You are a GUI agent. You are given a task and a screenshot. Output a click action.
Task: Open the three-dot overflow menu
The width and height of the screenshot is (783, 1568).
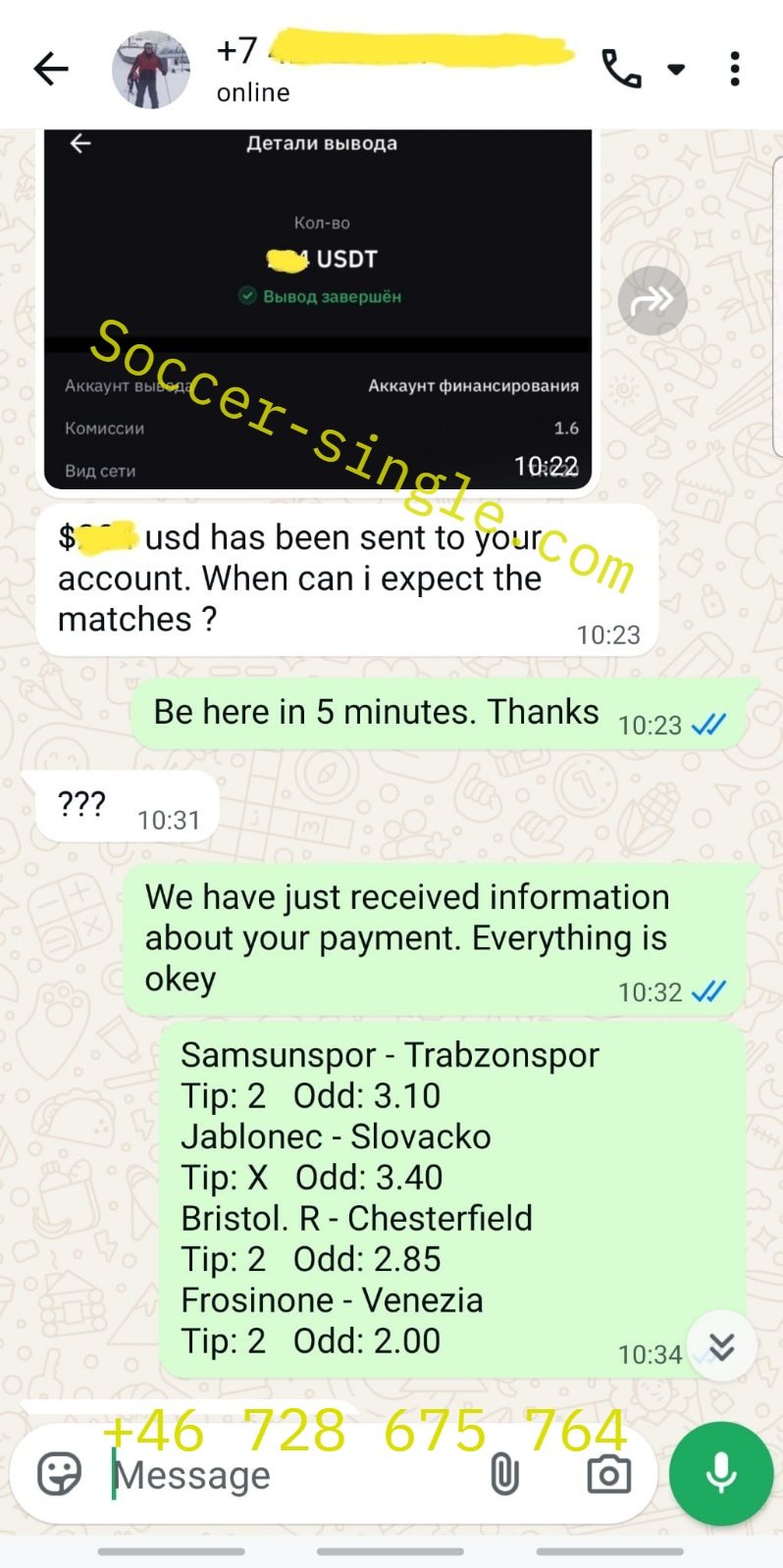[x=735, y=69]
